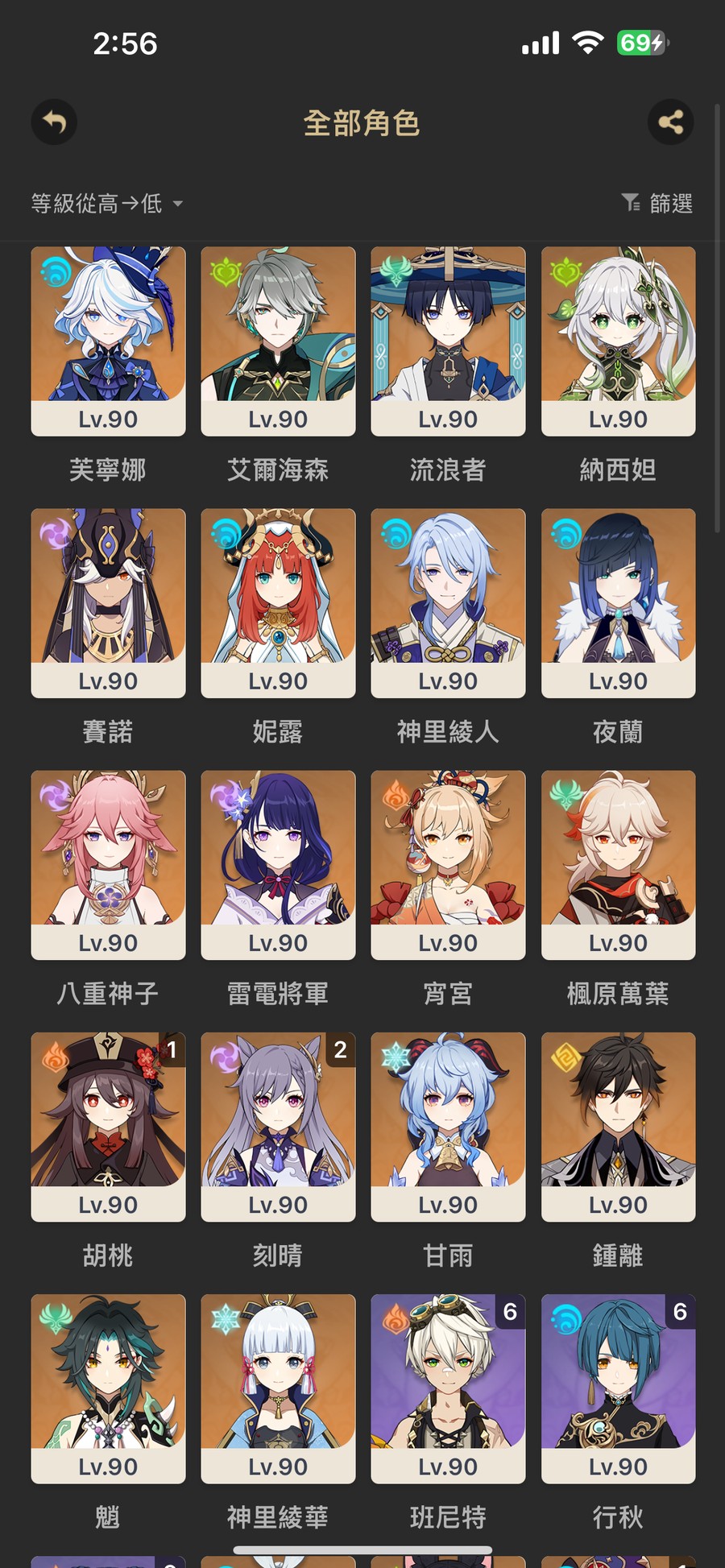Screen dimensions: 725x1568
Task: Open 胡桃 character card
Action: click(108, 1126)
